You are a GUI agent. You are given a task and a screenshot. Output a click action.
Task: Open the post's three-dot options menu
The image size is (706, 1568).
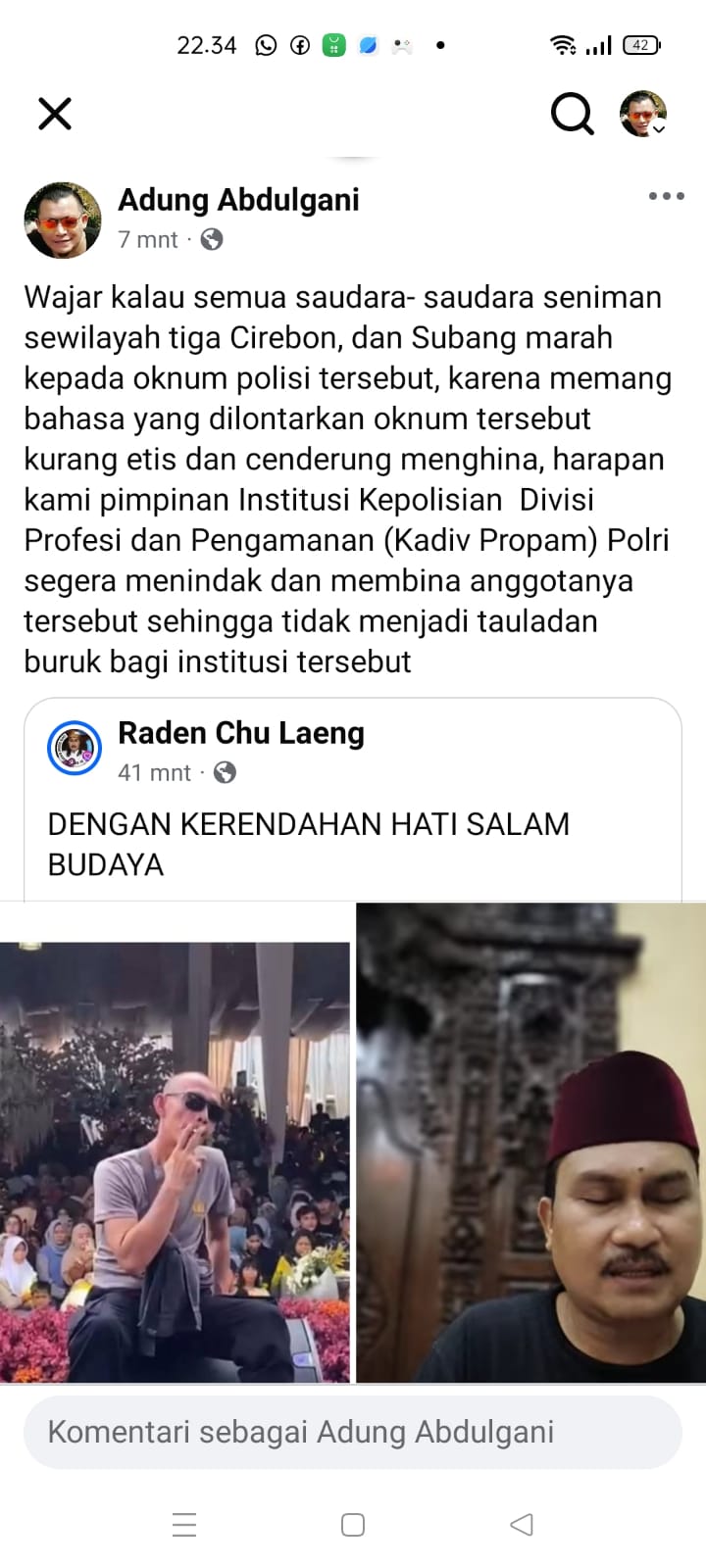click(666, 196)
